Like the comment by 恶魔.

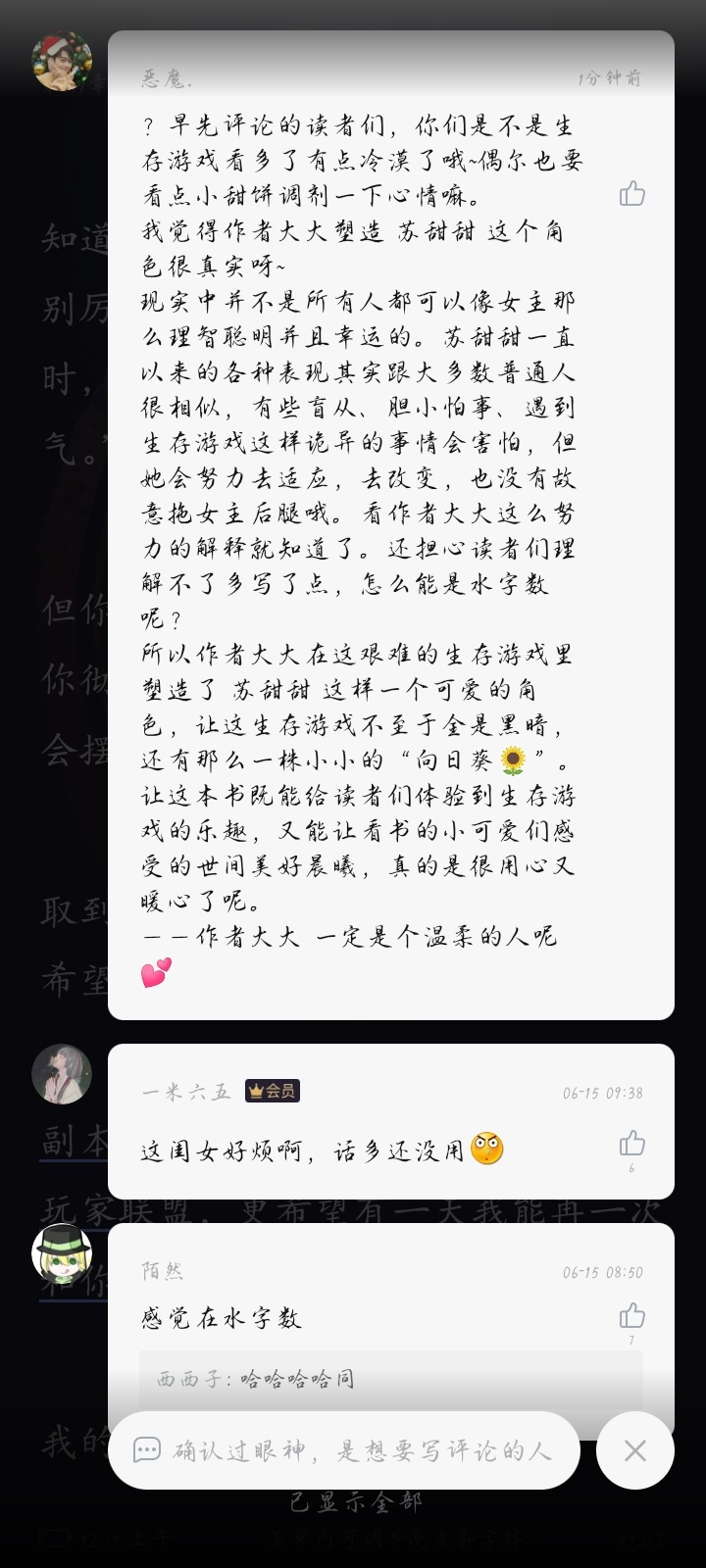632,194
